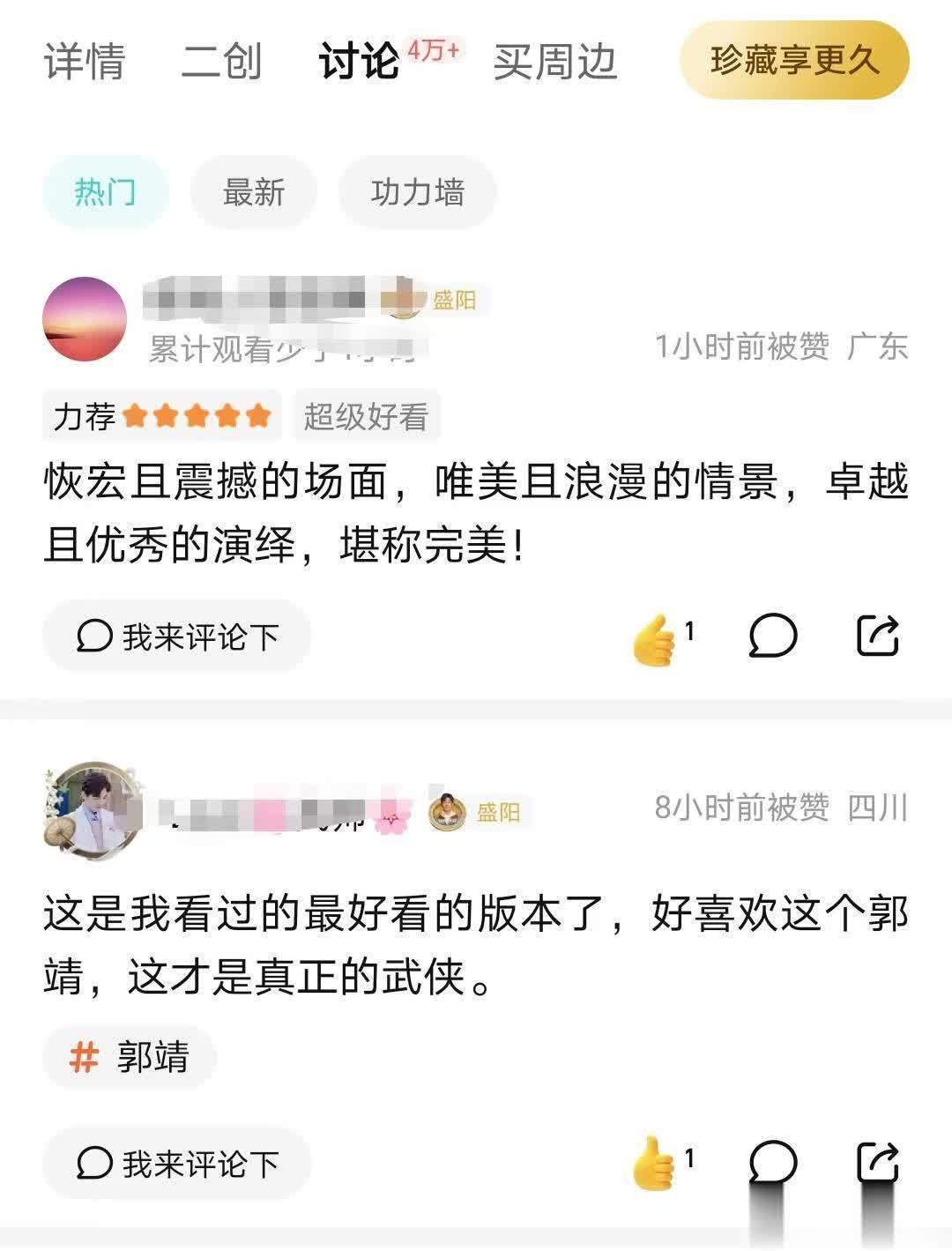Tap 我来评论下 under the 堪称完美 review

(x=177, y=636)
